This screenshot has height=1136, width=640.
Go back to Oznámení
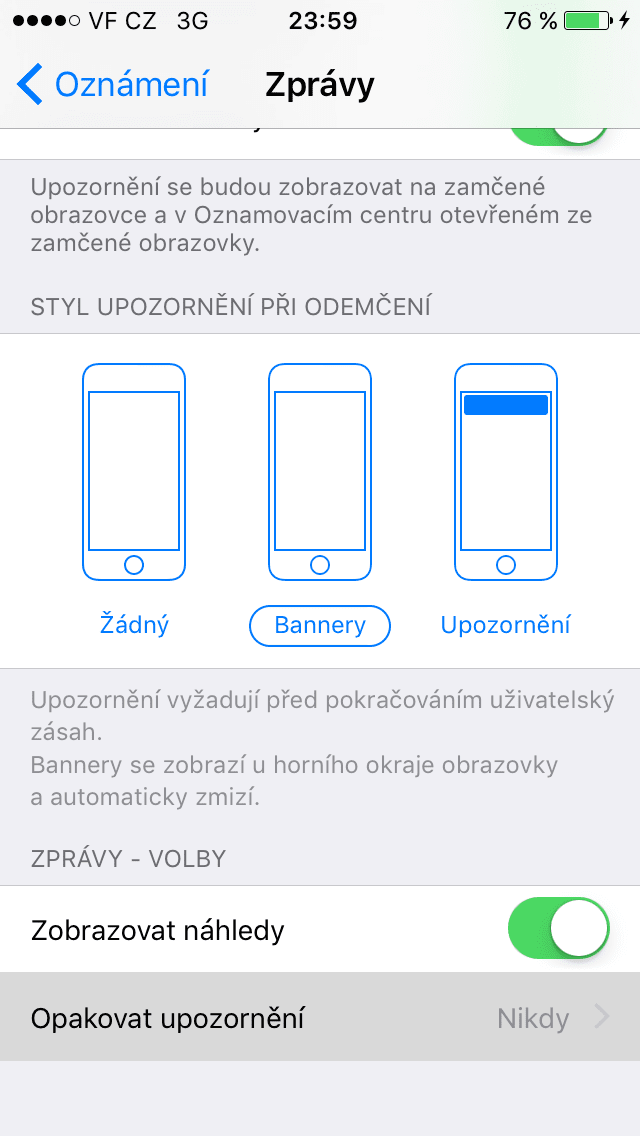(113, 85)
